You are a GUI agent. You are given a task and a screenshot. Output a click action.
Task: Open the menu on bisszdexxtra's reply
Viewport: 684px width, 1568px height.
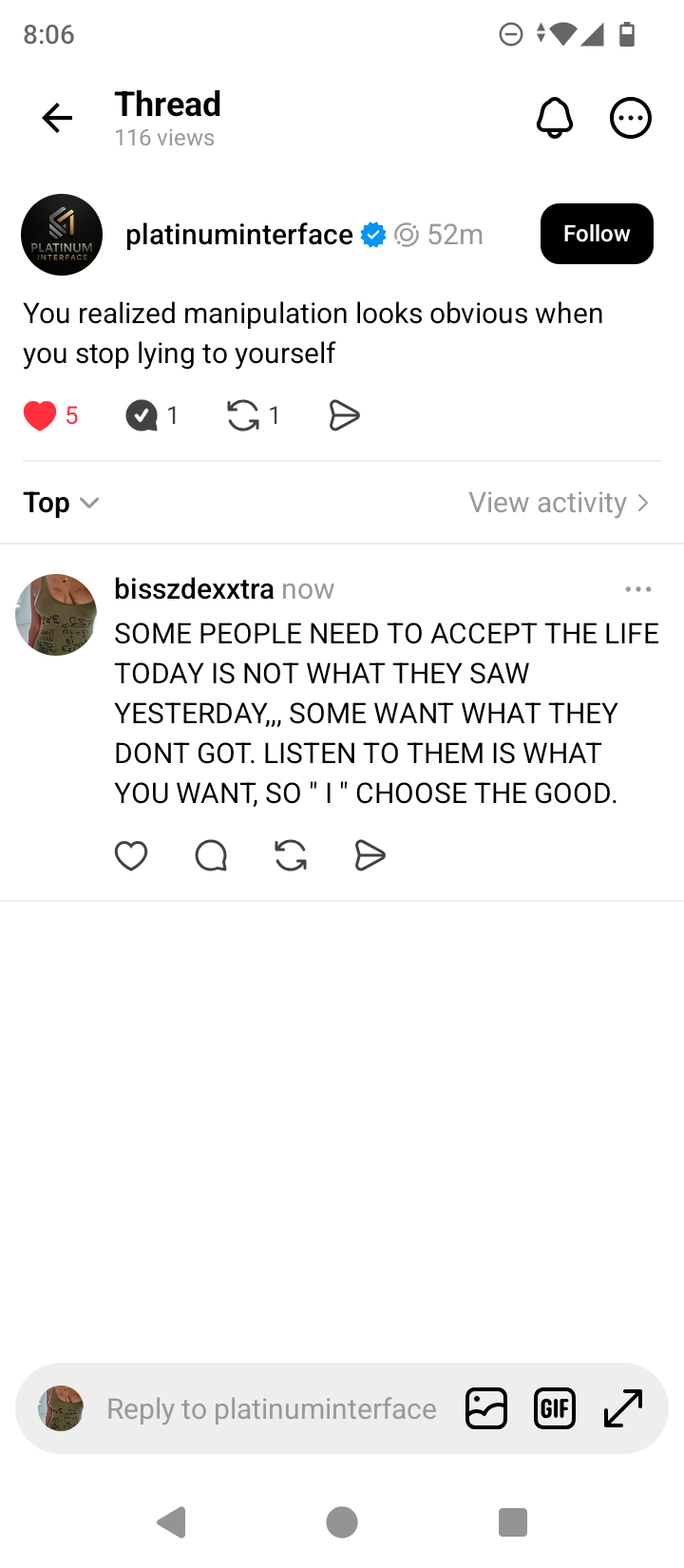[x=638, y=589]
